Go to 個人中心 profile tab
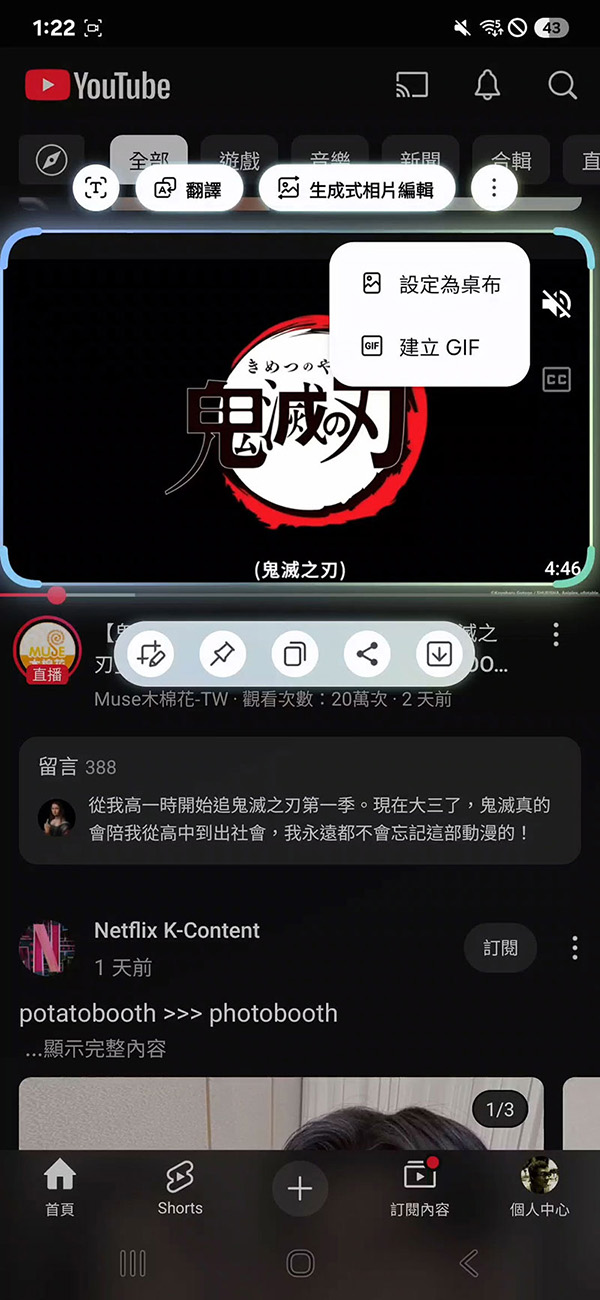The width and height of the screenshot is (600, 1300). (540, 1188)
